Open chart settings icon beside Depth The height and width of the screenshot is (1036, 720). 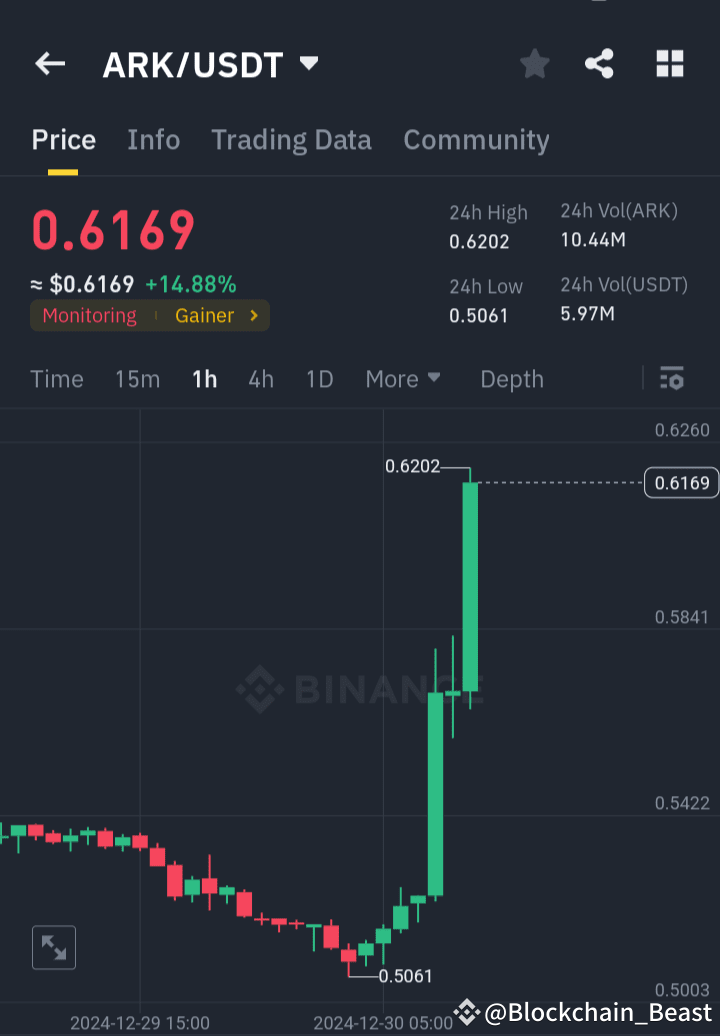tap(672, 379)
